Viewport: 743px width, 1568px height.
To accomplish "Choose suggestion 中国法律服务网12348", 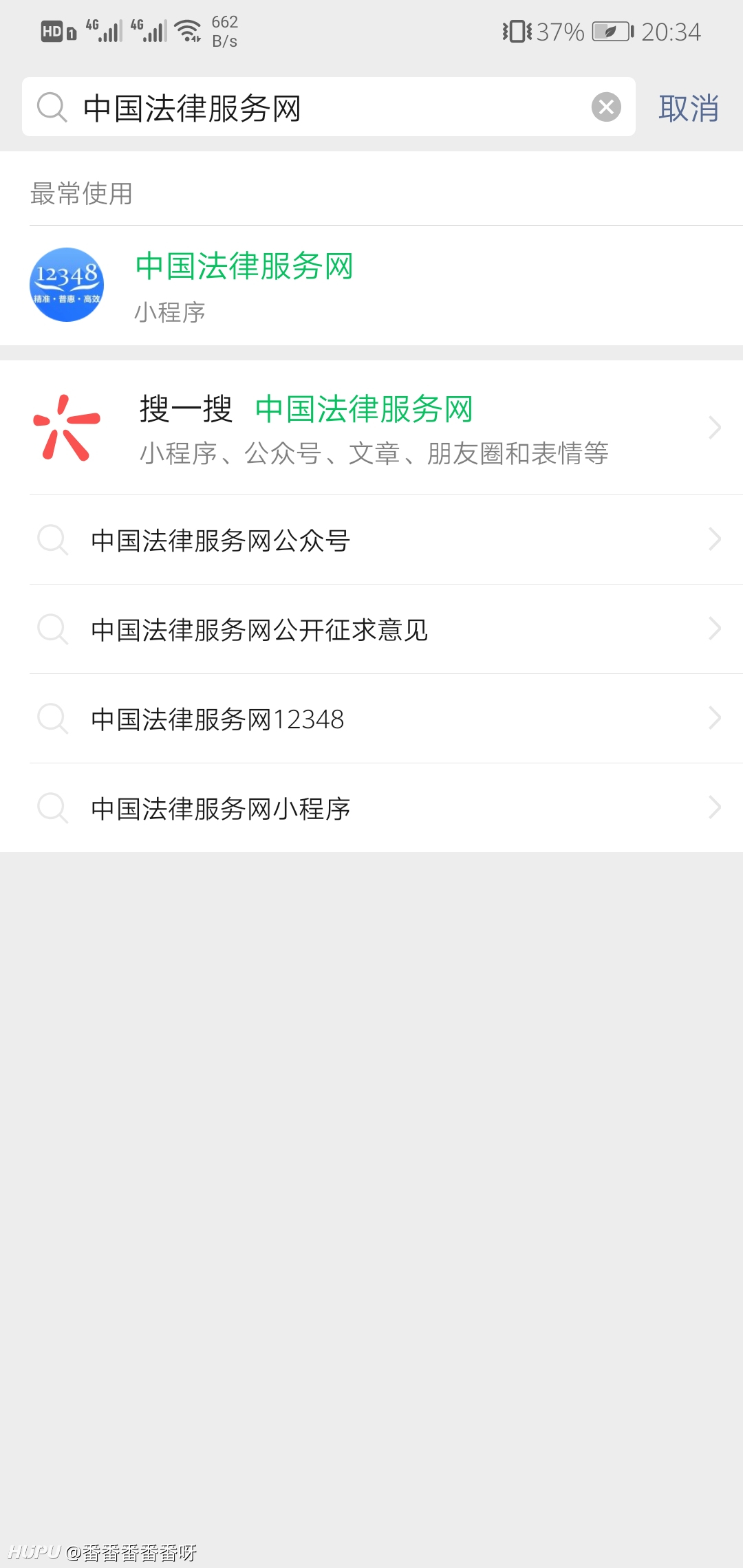I will coord(371,719).
